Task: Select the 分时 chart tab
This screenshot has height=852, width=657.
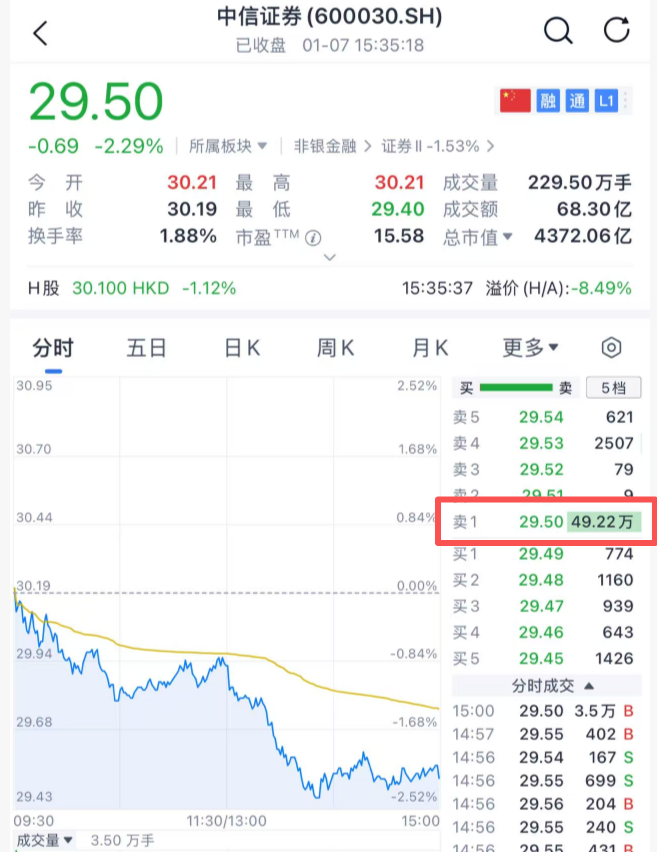Action: [x=52, y=348]
